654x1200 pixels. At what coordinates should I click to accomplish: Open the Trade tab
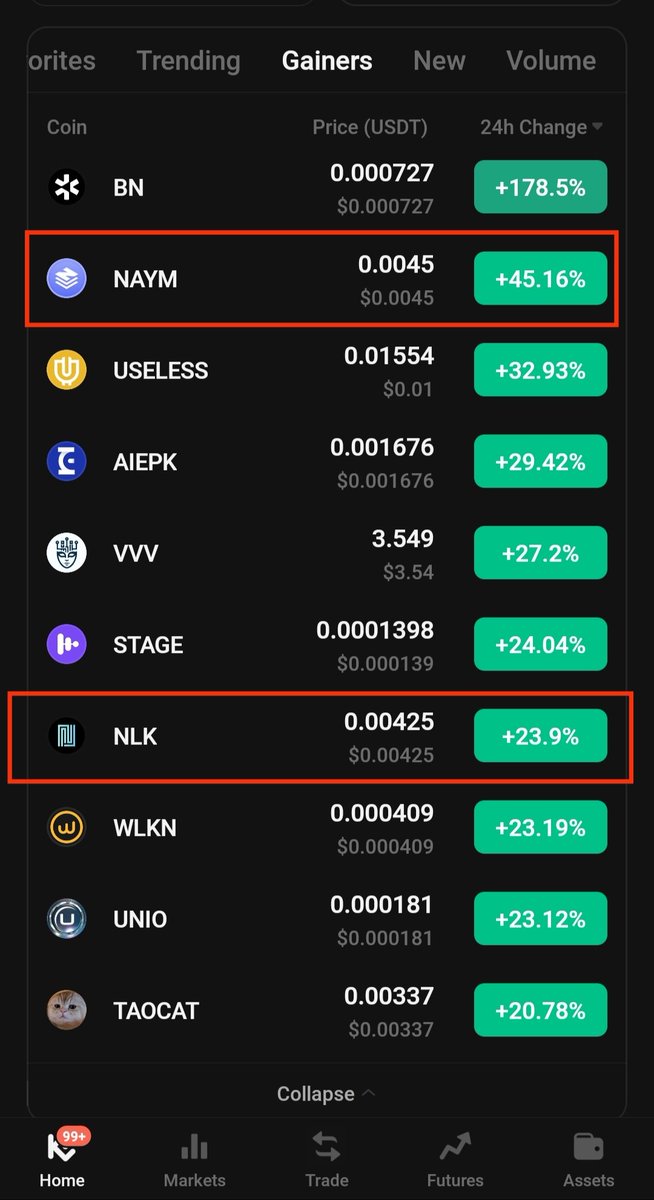point(326,1160)
